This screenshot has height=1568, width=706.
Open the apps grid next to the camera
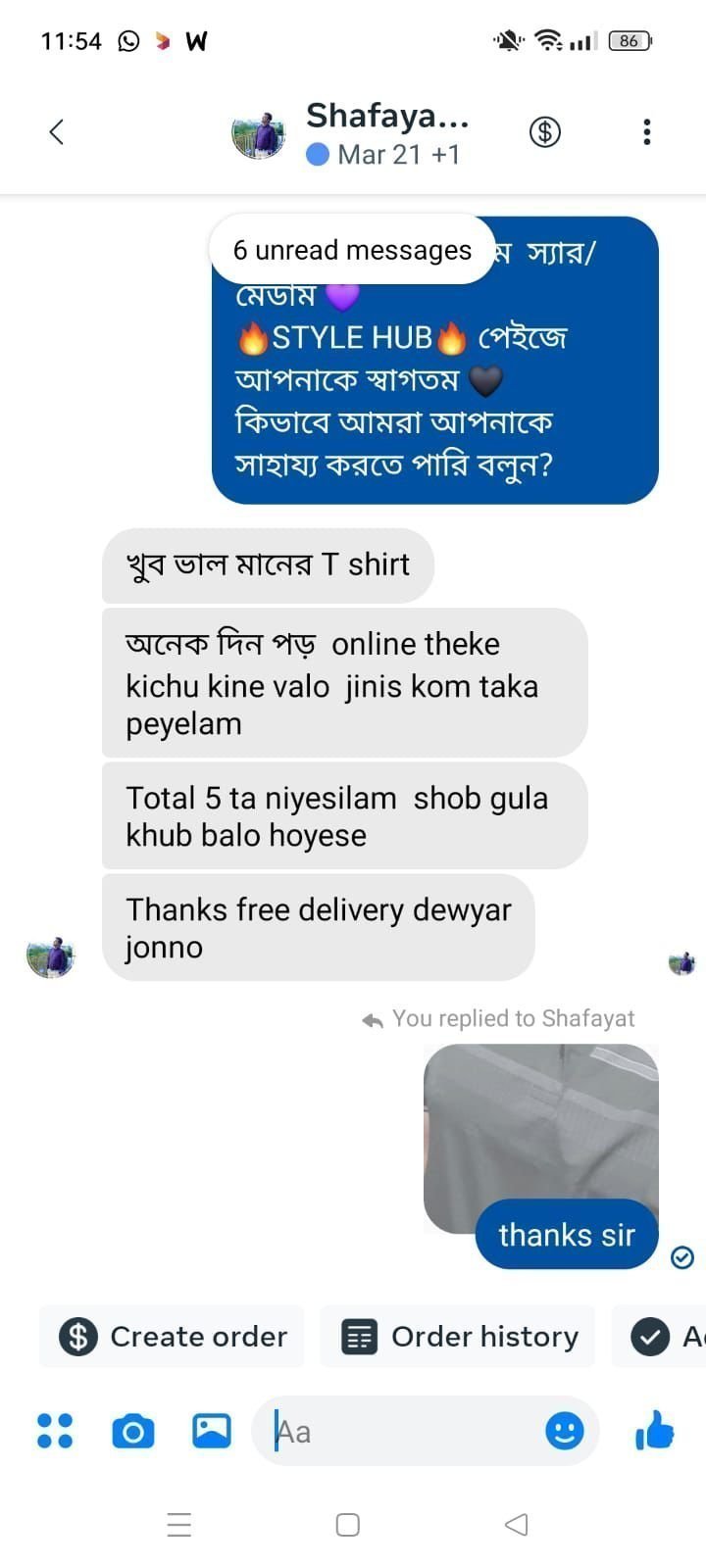(x=55, y=1431)
